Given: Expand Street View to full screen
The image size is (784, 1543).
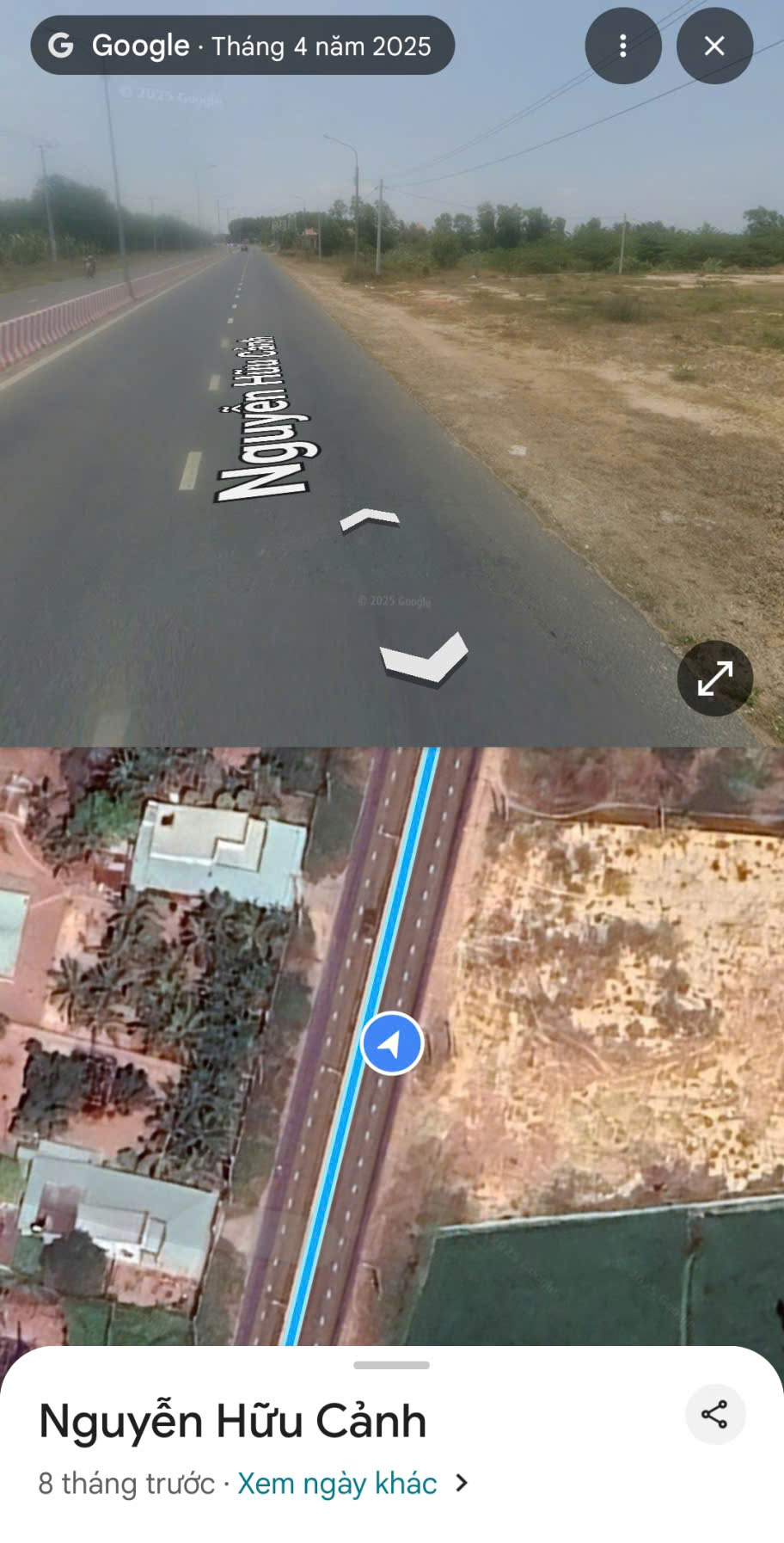Looking at the screenshot, I should pos(714,679).
